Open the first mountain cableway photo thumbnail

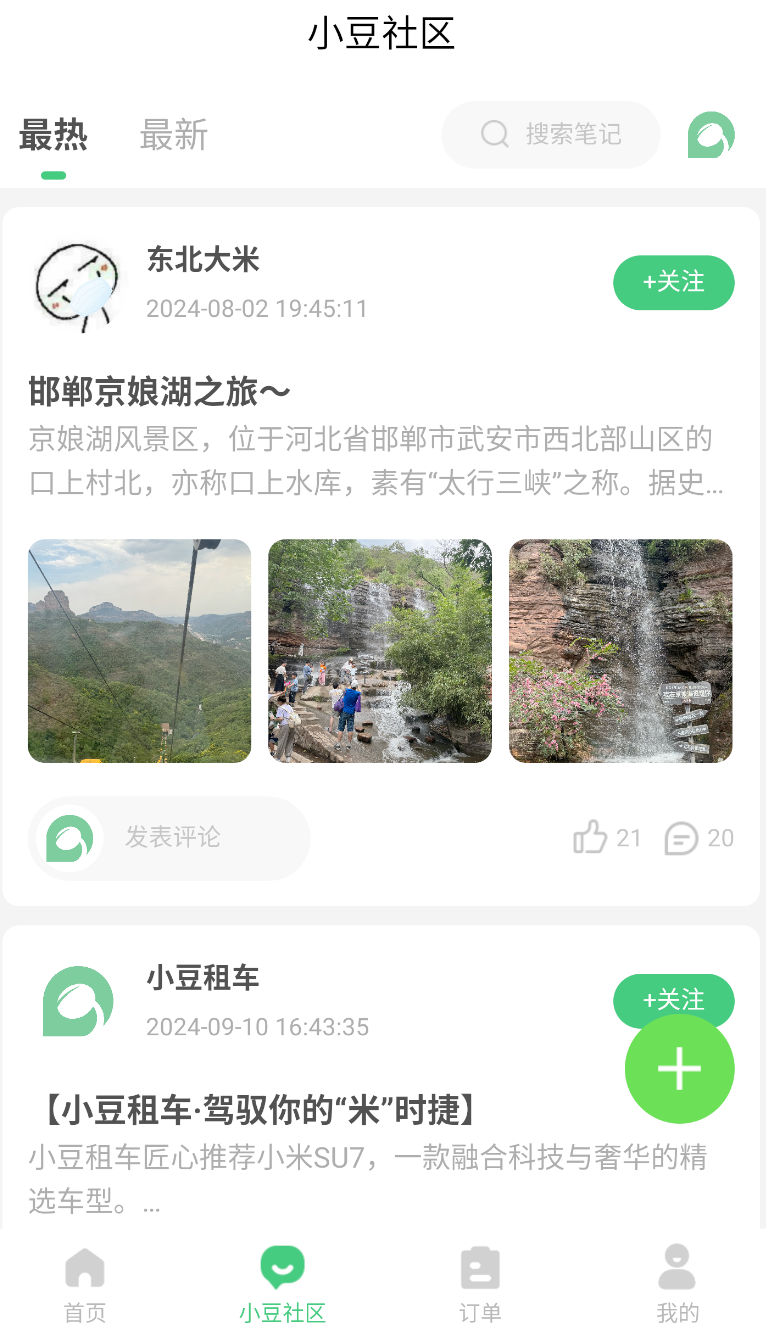(139, 651)
